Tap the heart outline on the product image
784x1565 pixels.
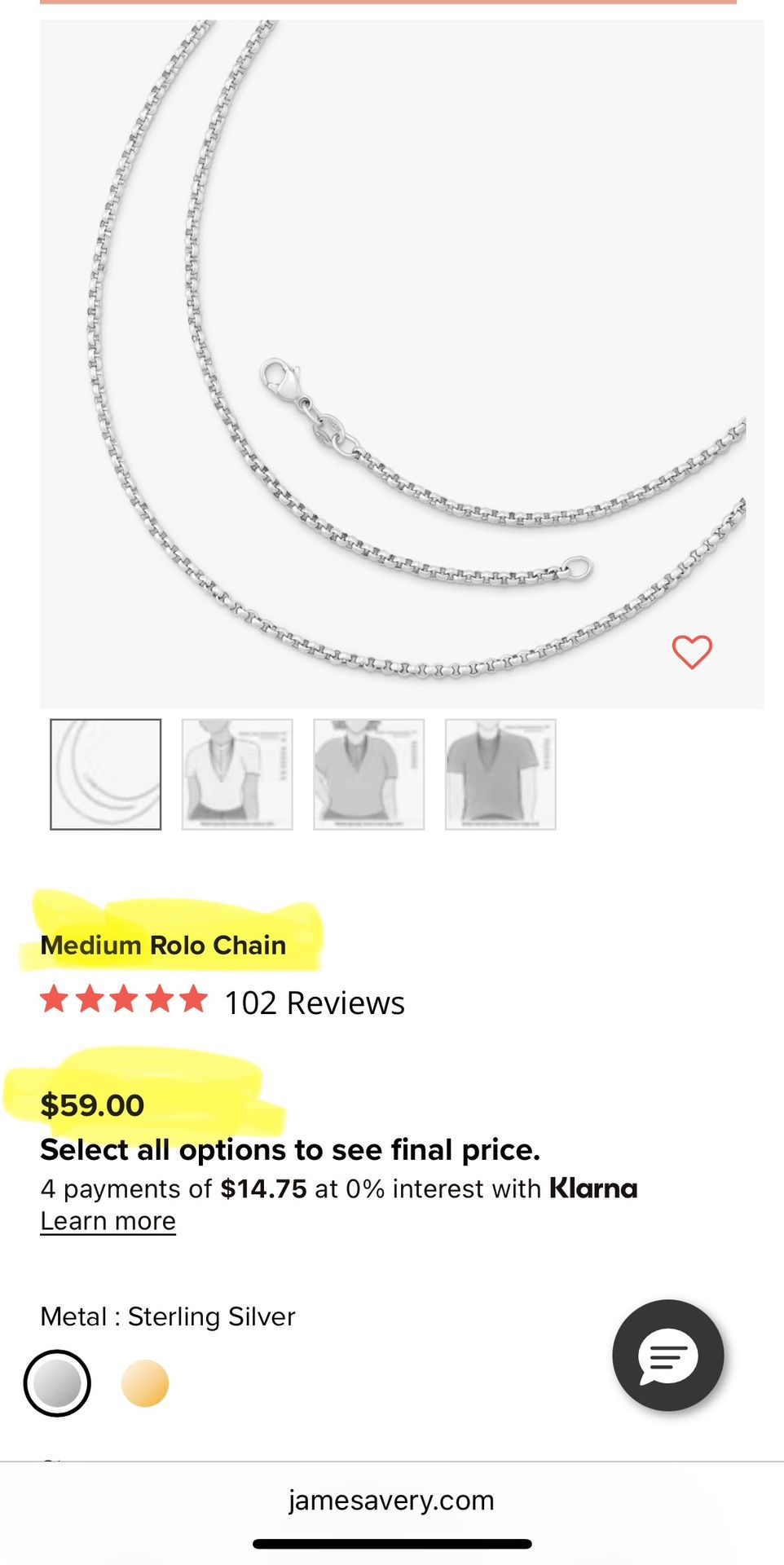pos(691,651)
